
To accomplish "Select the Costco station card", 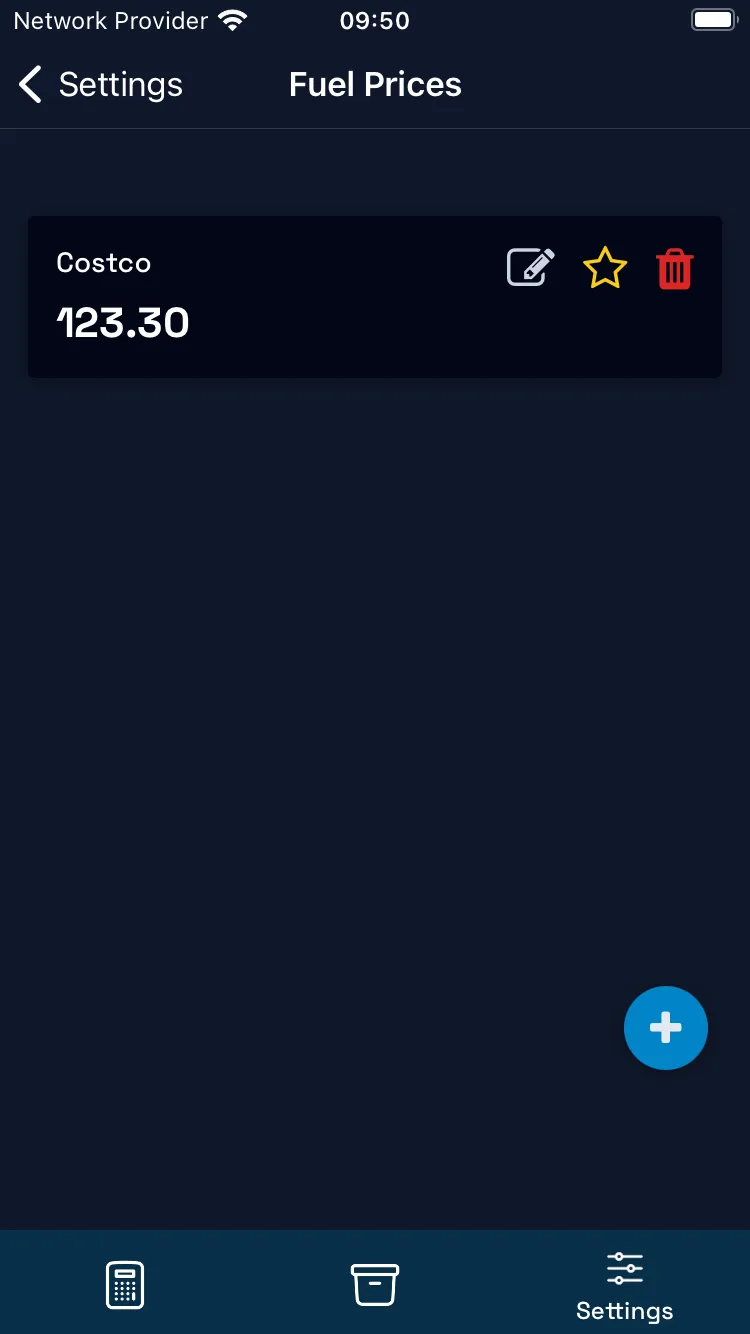I will [300, 296].
